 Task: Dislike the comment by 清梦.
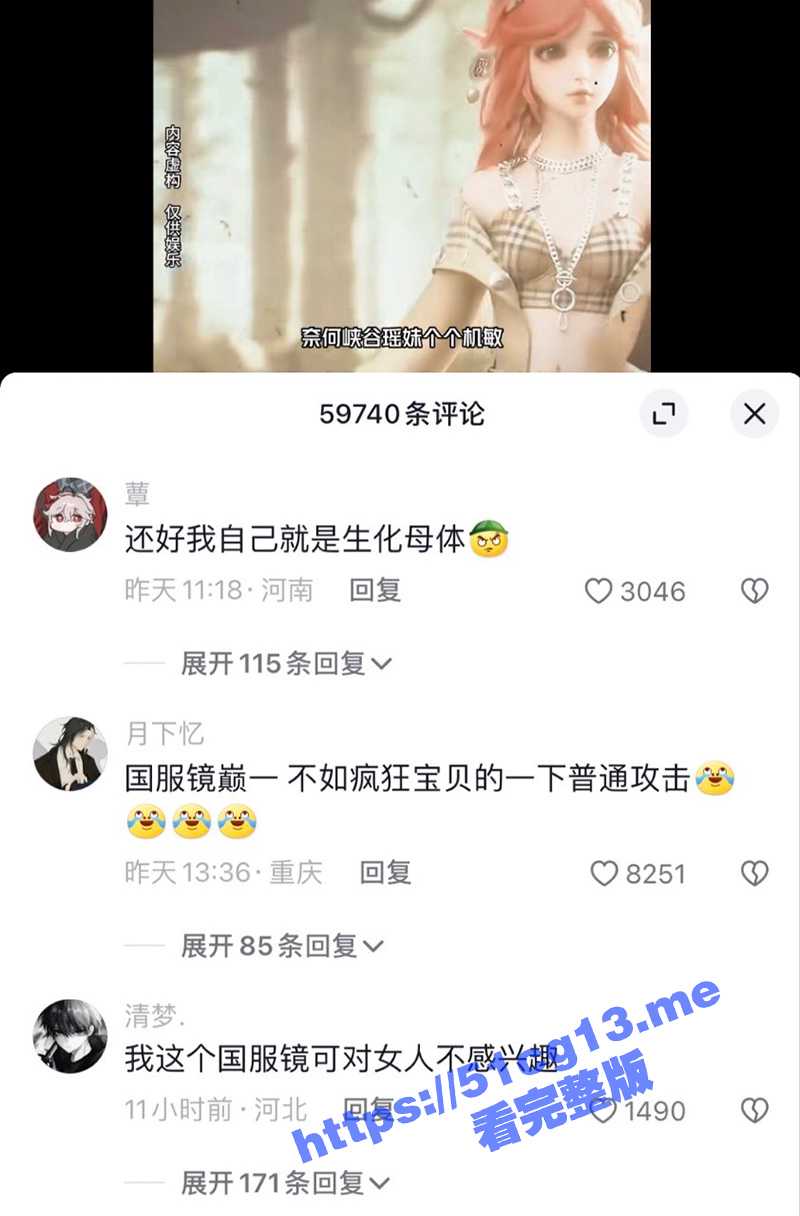point(754,1109)
